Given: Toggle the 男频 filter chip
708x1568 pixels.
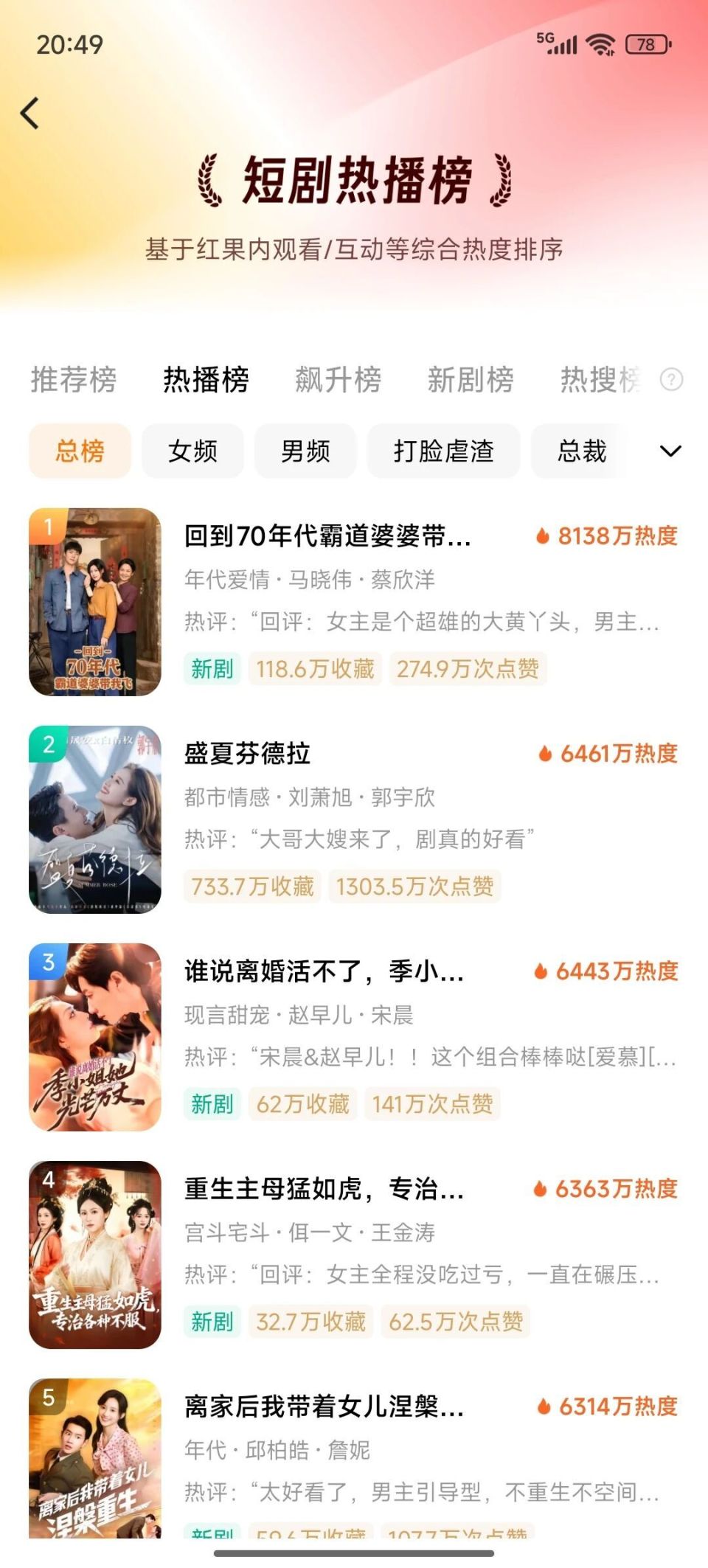Looking at the screenshot, I should [x=306, y=451].
